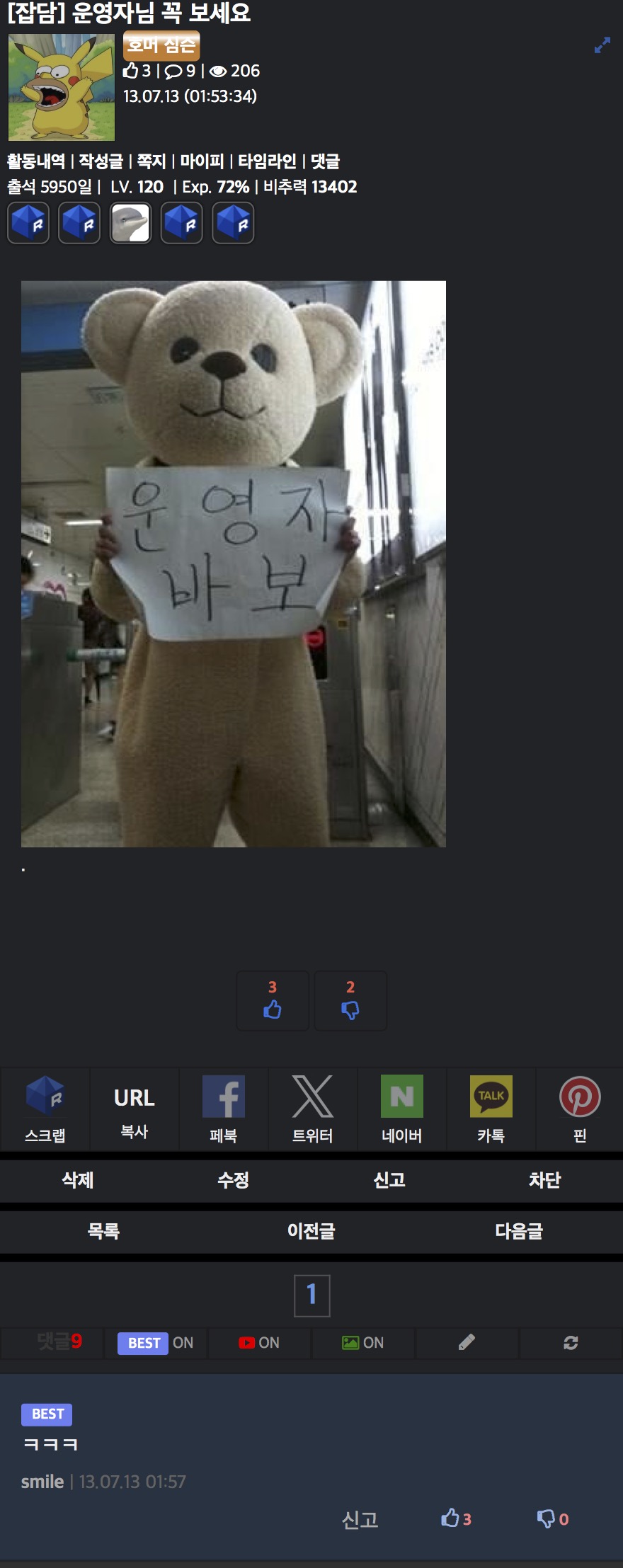Go back to the 목록 list
Screen dimensions: 623x1568
coord(103,1231)
